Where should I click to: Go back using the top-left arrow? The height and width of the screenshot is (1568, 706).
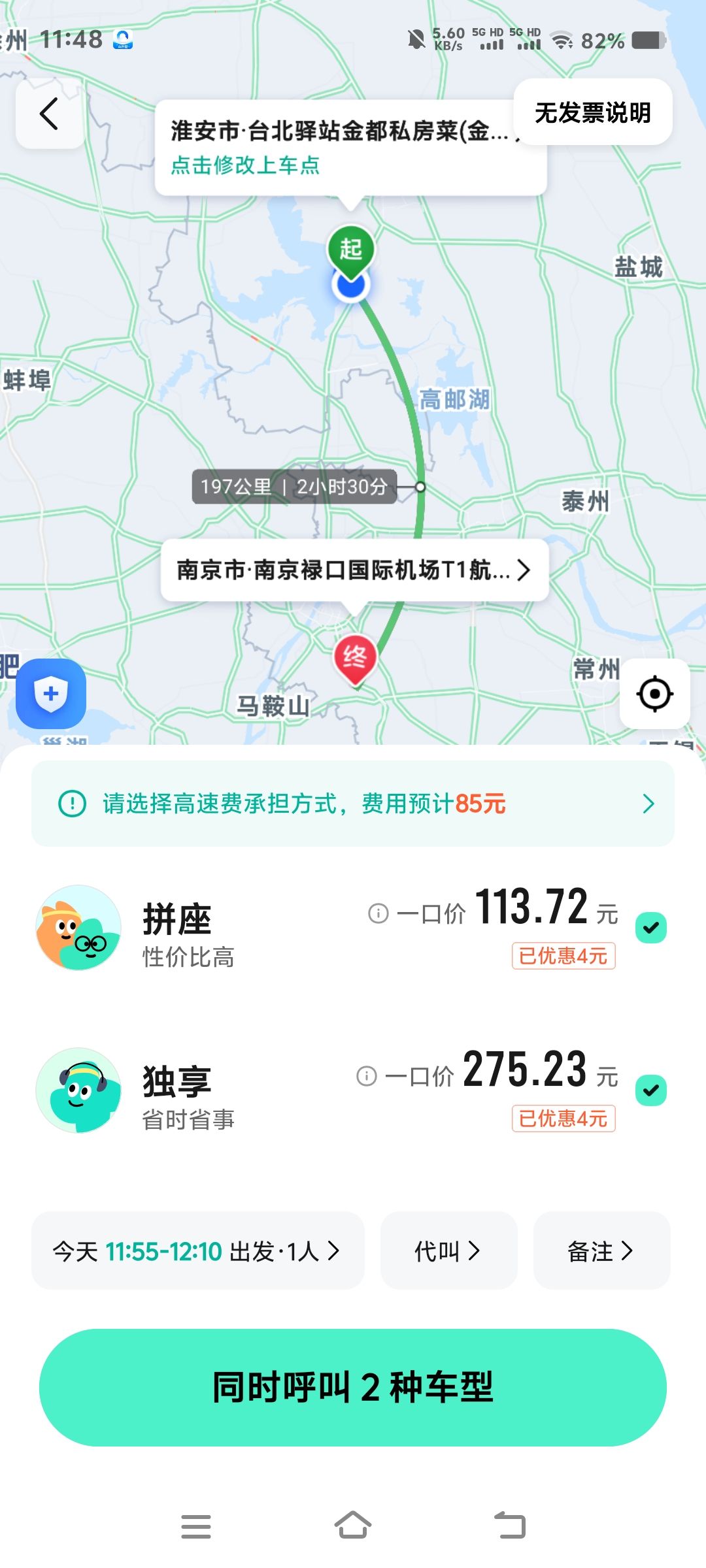(x=50, y=114)
